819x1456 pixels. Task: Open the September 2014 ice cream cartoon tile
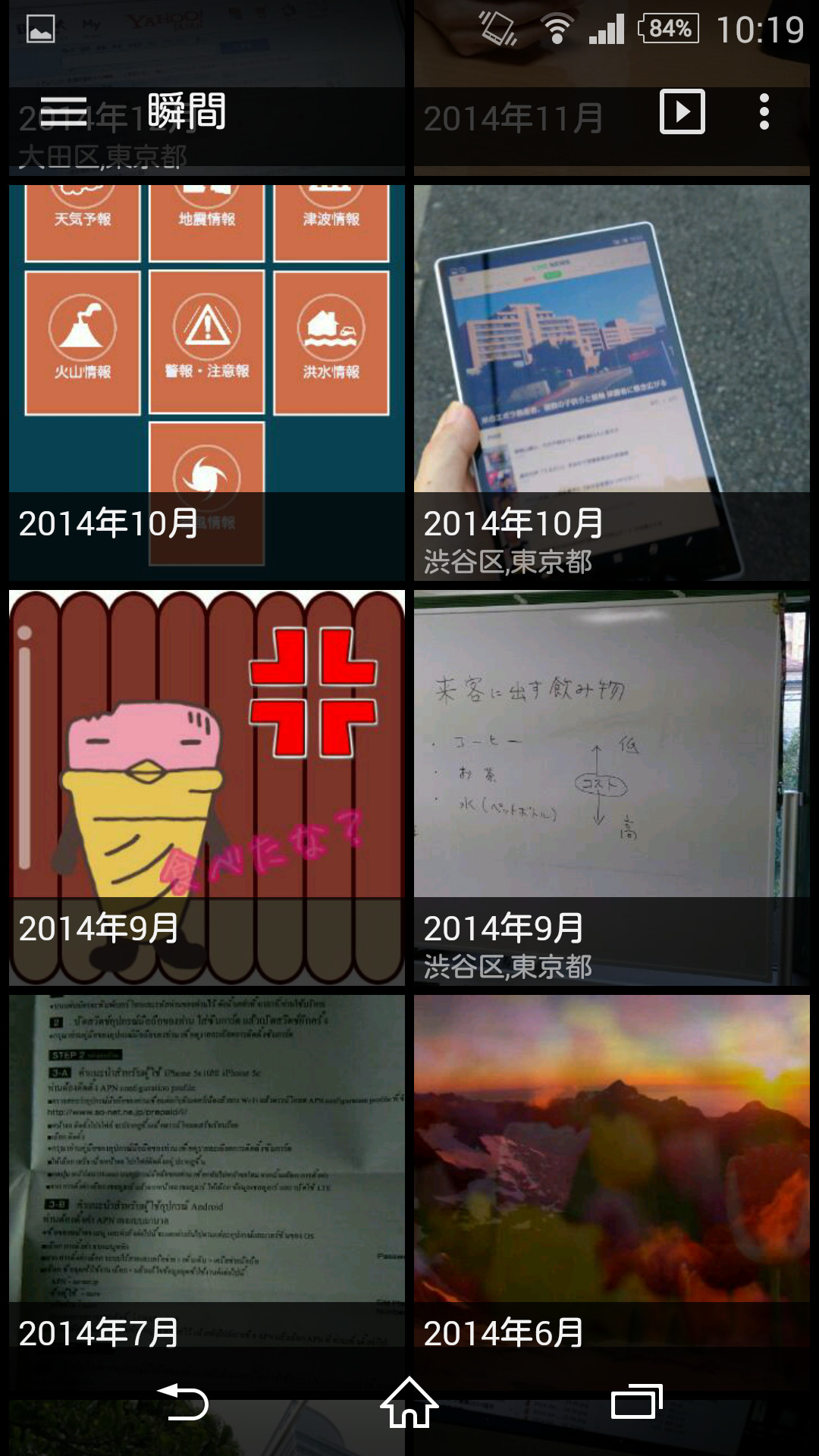coord(206,787)
